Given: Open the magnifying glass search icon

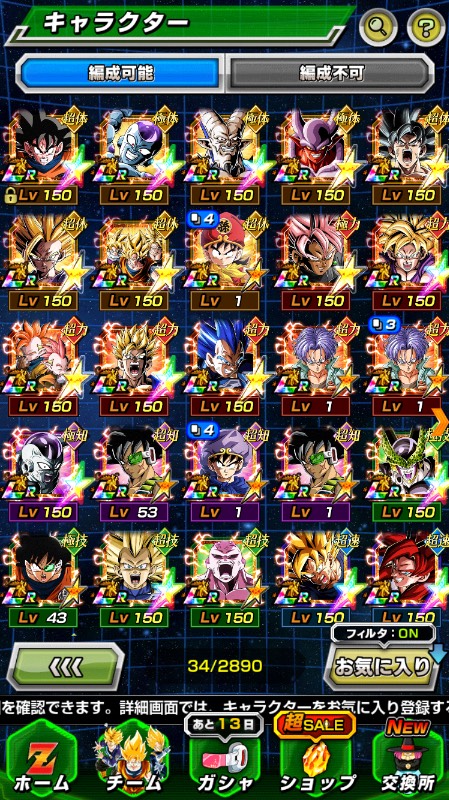Looking at the screenshot, I should [378, 26].
